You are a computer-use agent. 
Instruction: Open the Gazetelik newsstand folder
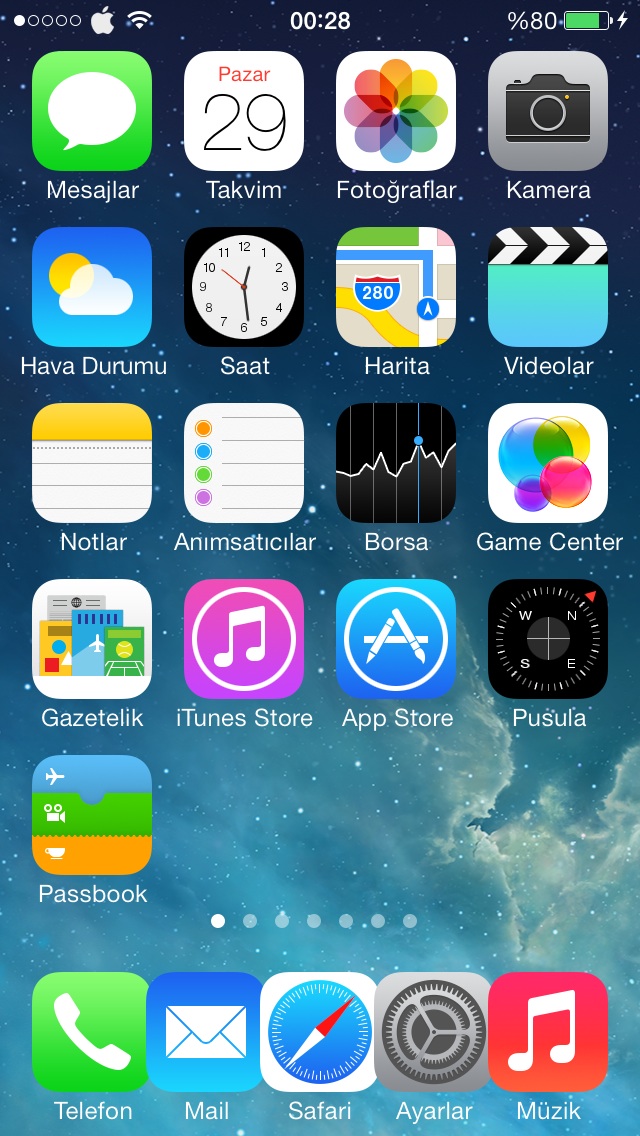(x=92, y=639)
